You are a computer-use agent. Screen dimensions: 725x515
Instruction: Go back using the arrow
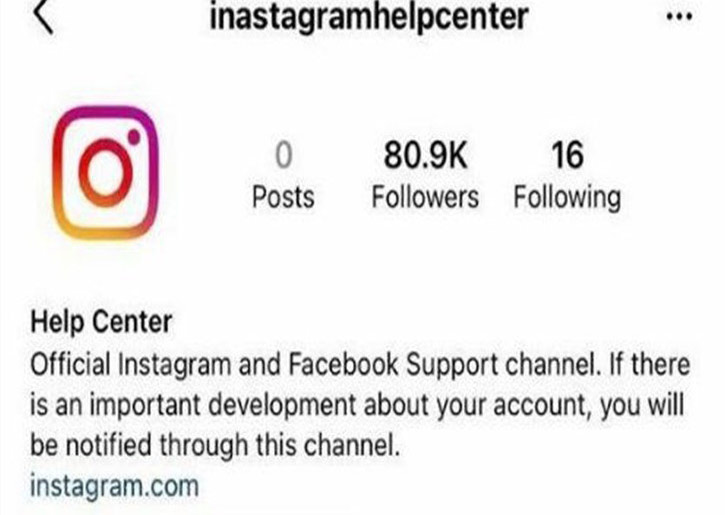pos(42,17)
